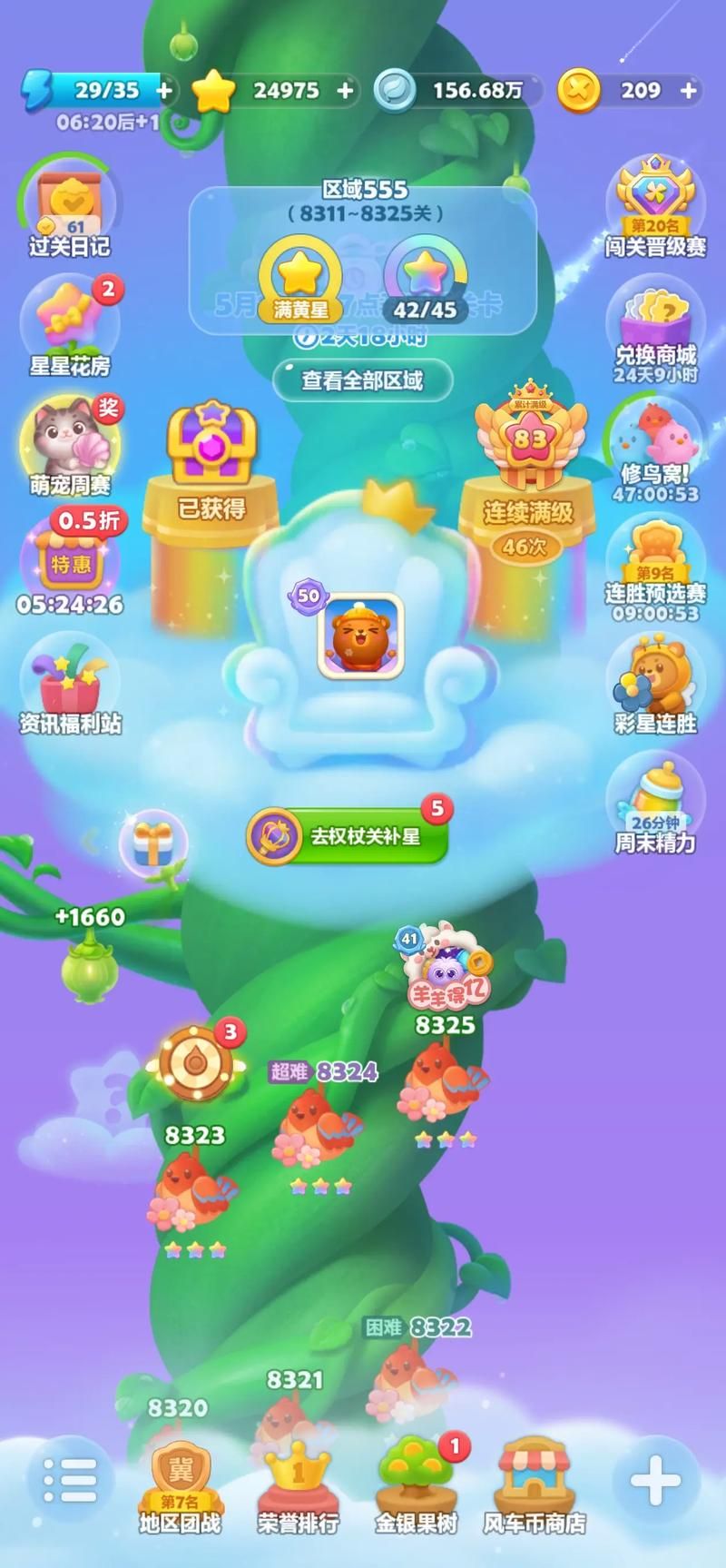This screenshot has width=726, height=1568.
Task: Tap 去权杖关补星 green button
Action: click(x=349, y=836)
